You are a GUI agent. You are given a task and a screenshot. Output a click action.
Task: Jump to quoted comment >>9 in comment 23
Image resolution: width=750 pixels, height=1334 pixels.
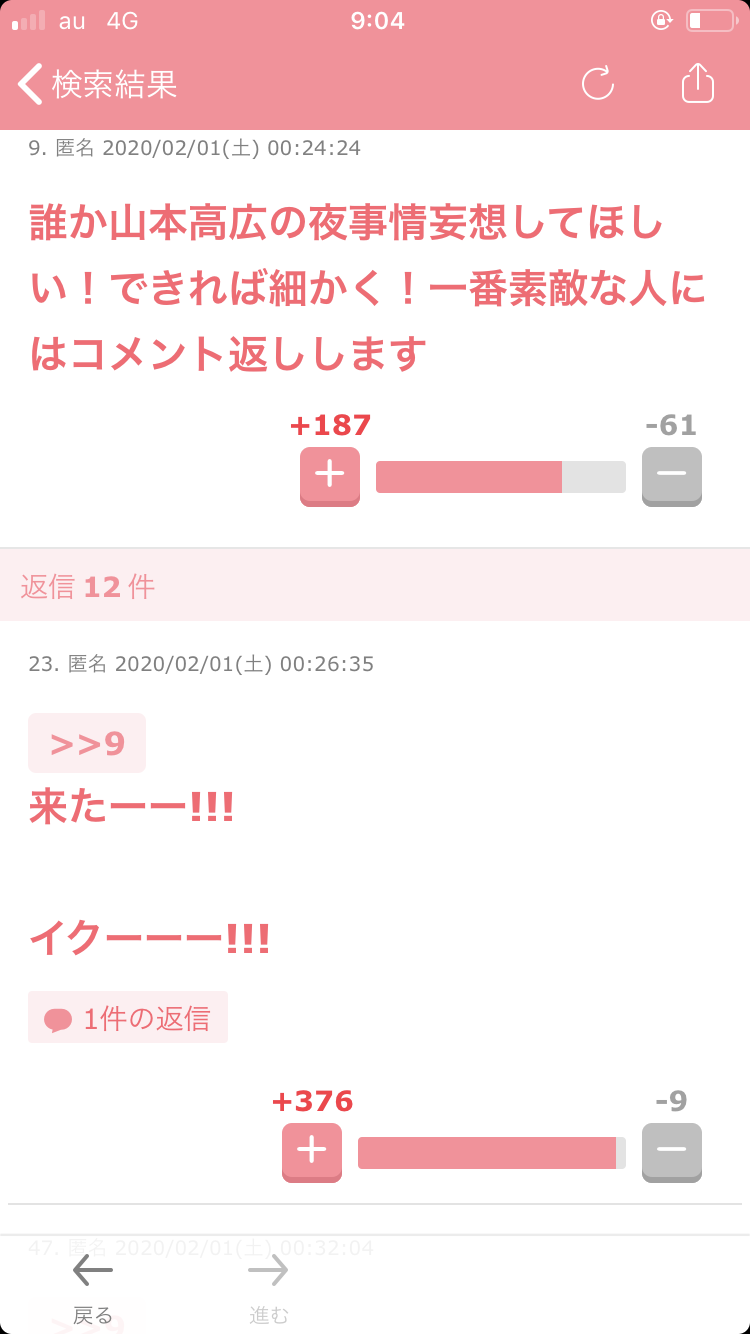(x=87, y=743)
